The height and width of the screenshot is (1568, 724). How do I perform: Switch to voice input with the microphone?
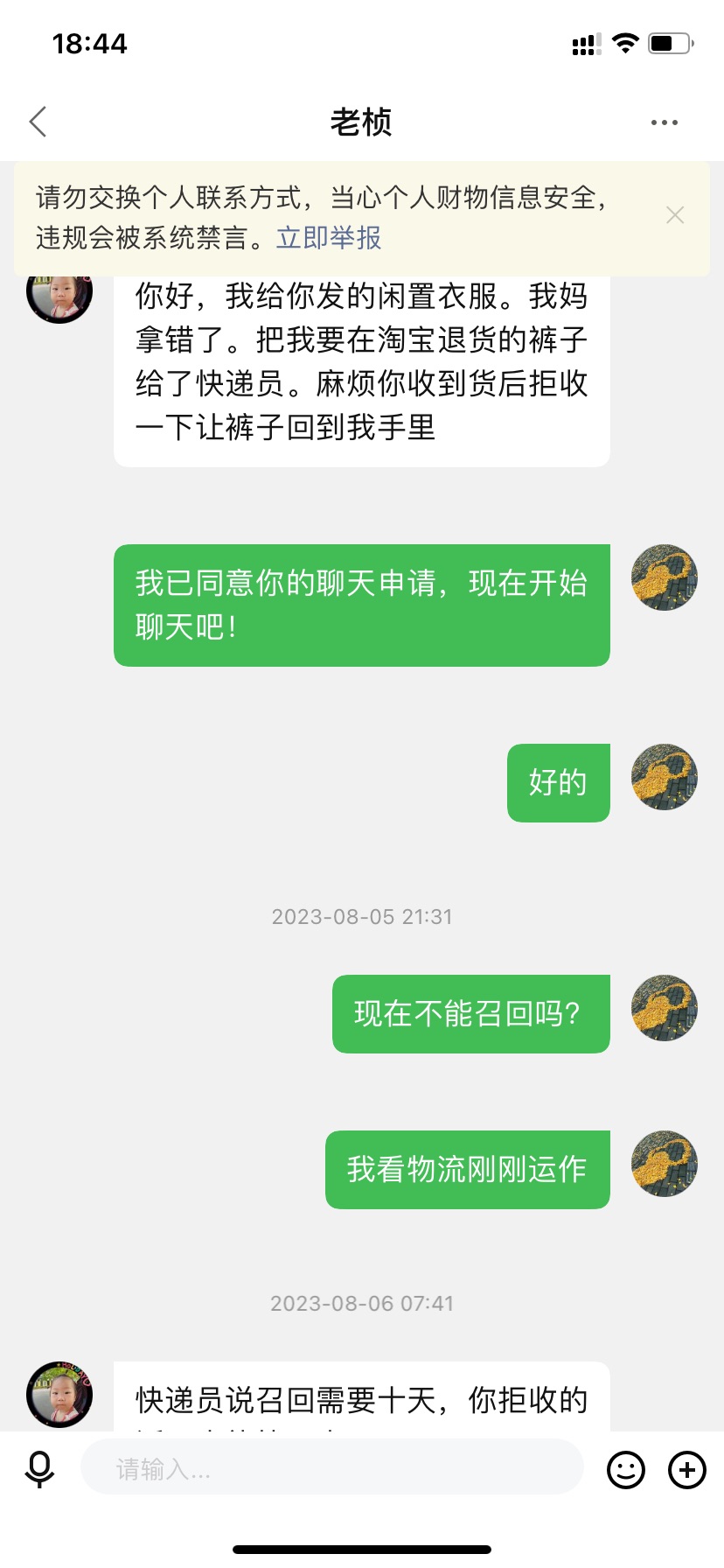click(39, 1469)
